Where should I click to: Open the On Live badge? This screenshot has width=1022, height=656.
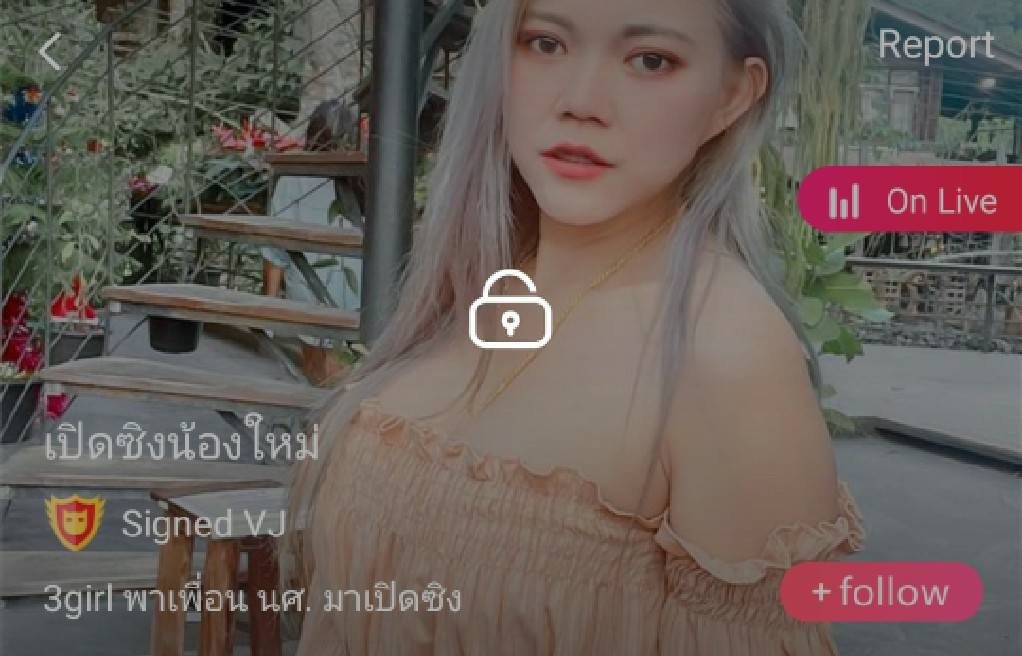point(910,201)
